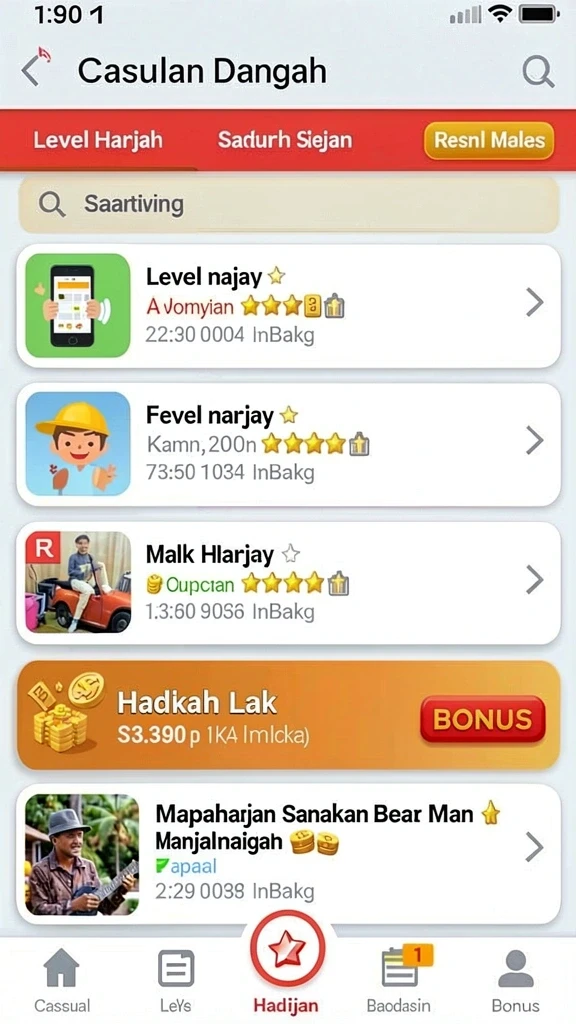Viewport: 576px width, 1024px height.
Task: Focus the Saartiving search field
Action: (x=289, y=205)
